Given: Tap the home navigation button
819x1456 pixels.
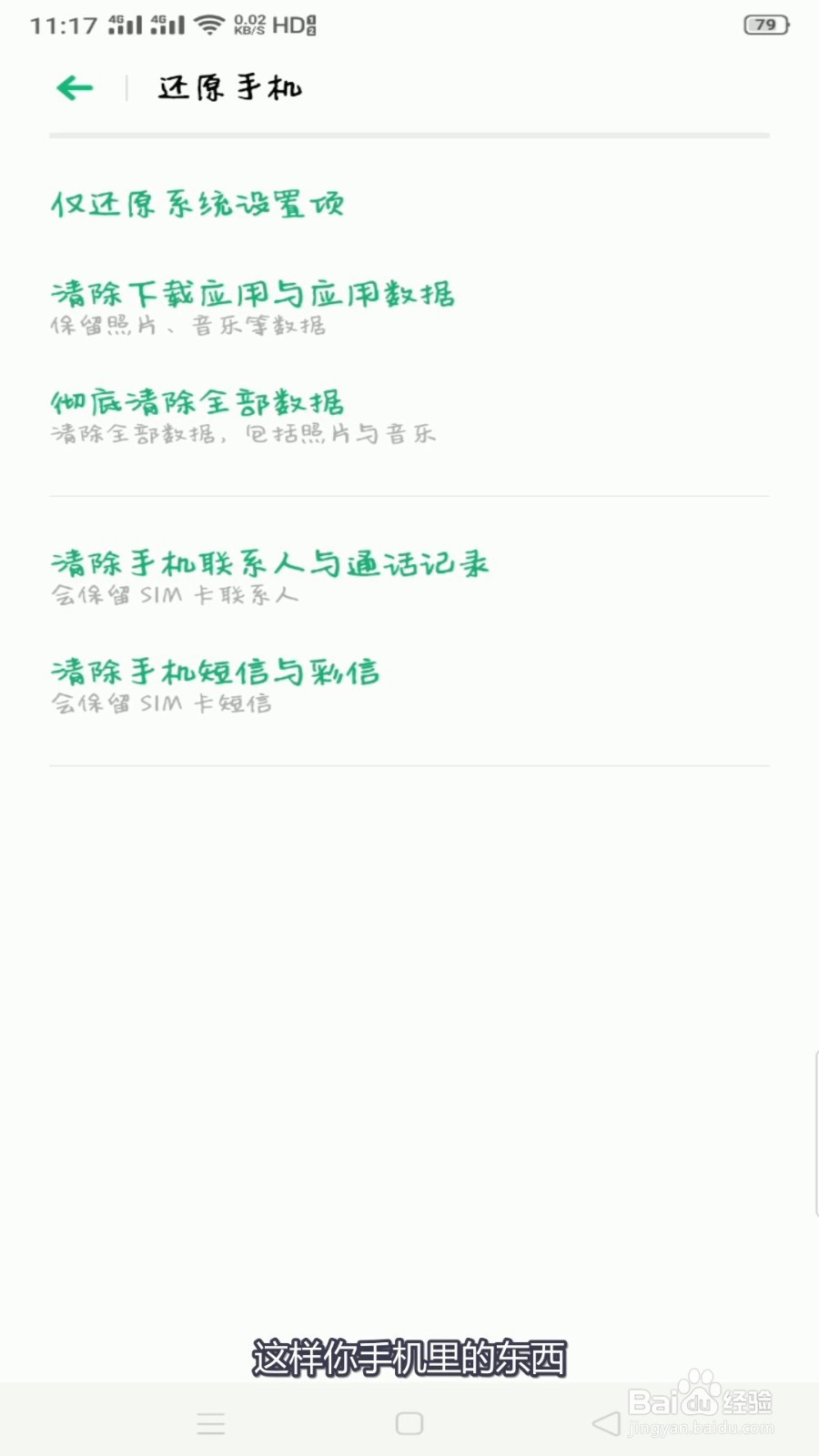Looking at the screenshot, I should 409,1421.
